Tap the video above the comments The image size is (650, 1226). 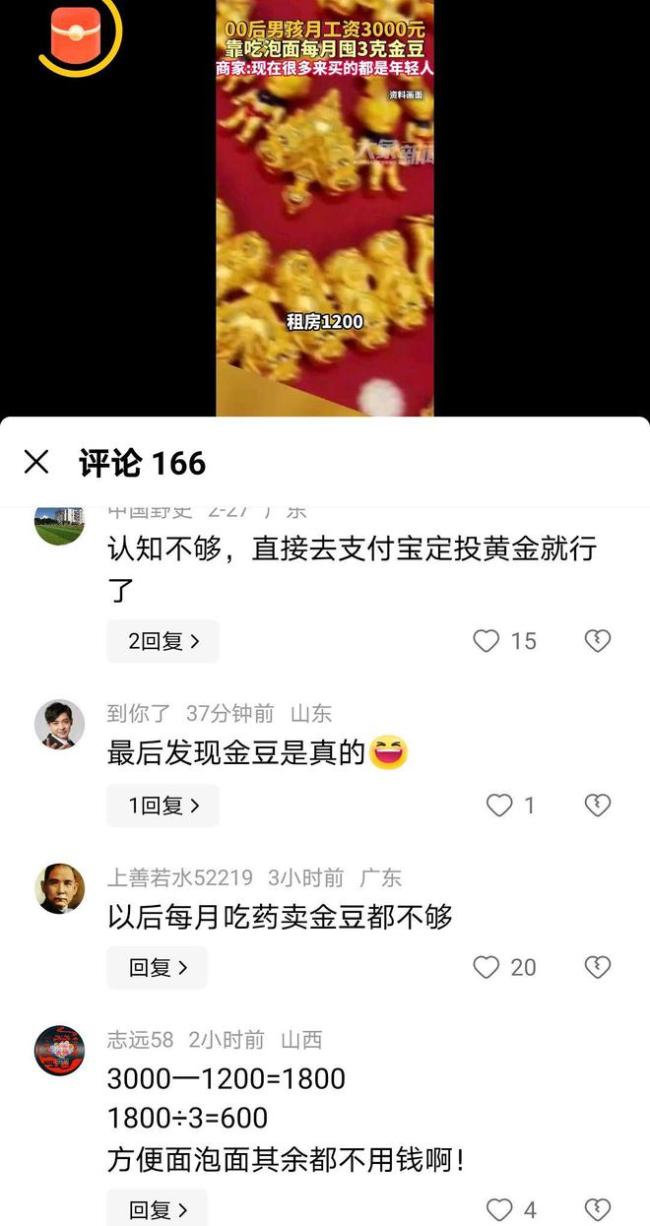click(325, 208)
